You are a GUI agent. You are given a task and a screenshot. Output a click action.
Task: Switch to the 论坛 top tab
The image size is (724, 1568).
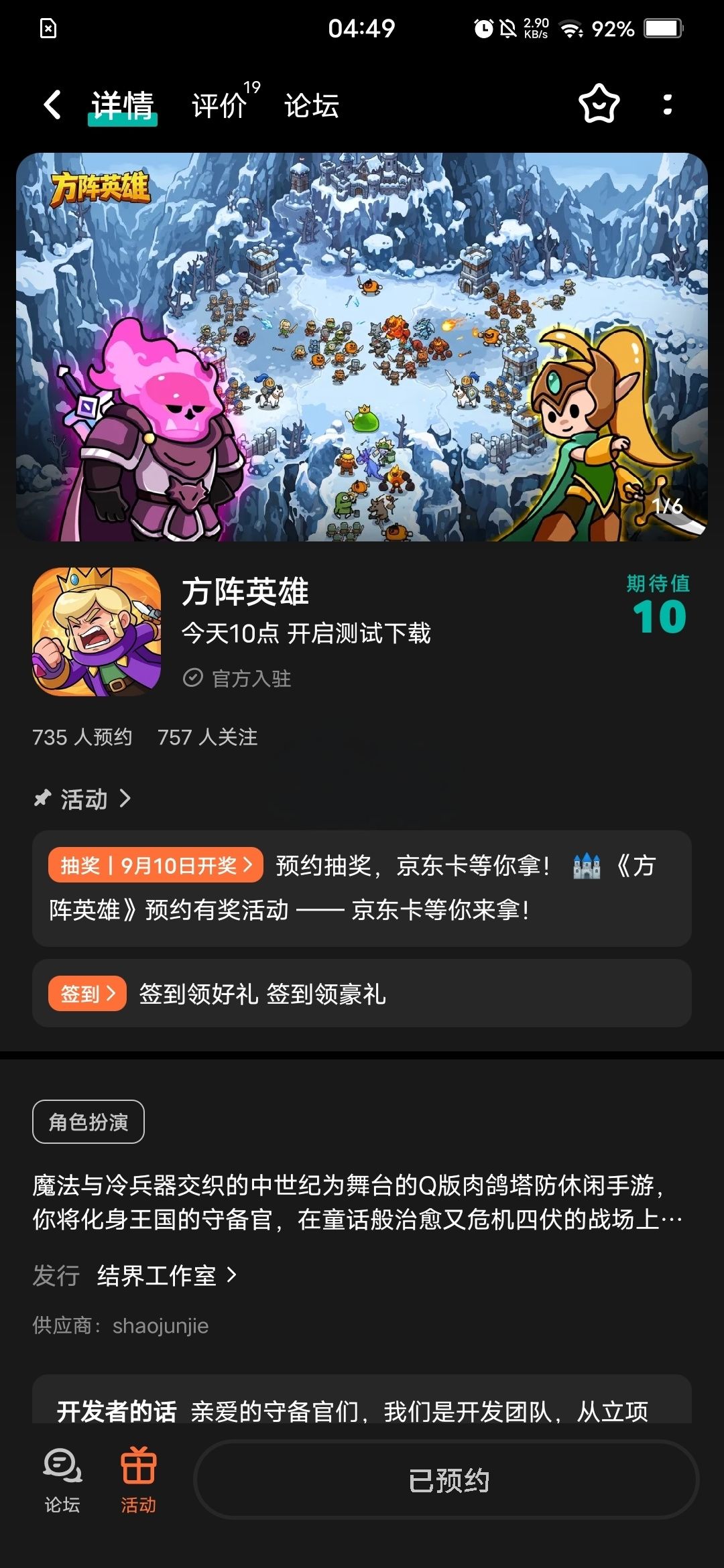pyautogui.click(x=312, y=105)
